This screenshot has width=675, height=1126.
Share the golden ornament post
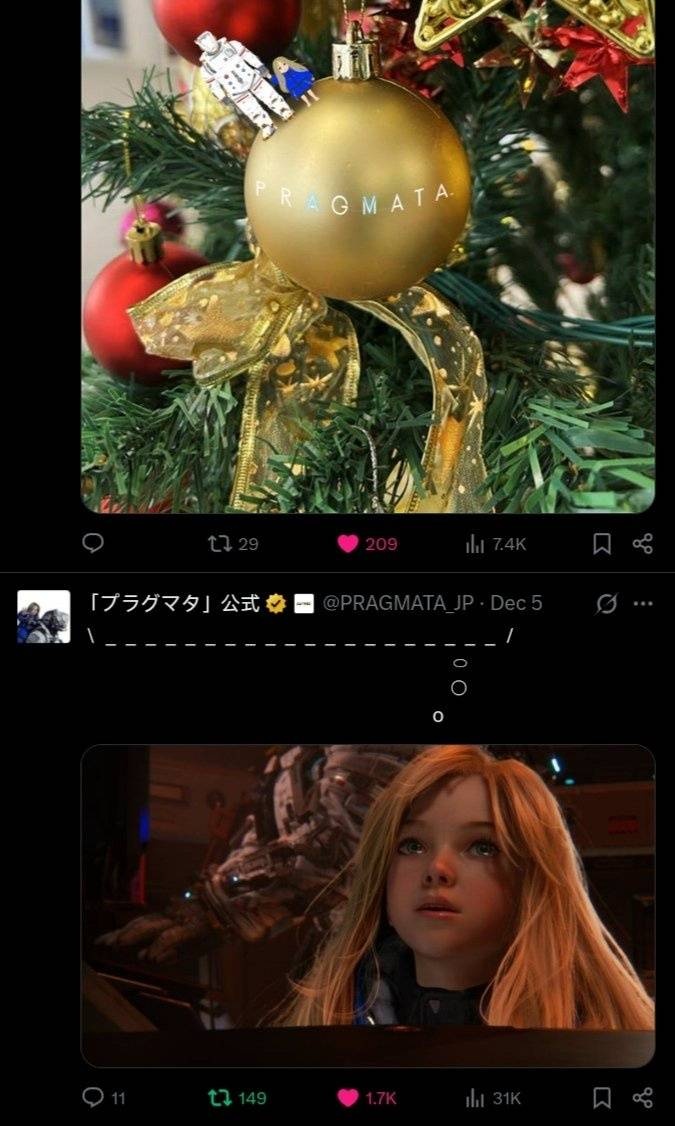click(x=643, y=543)
